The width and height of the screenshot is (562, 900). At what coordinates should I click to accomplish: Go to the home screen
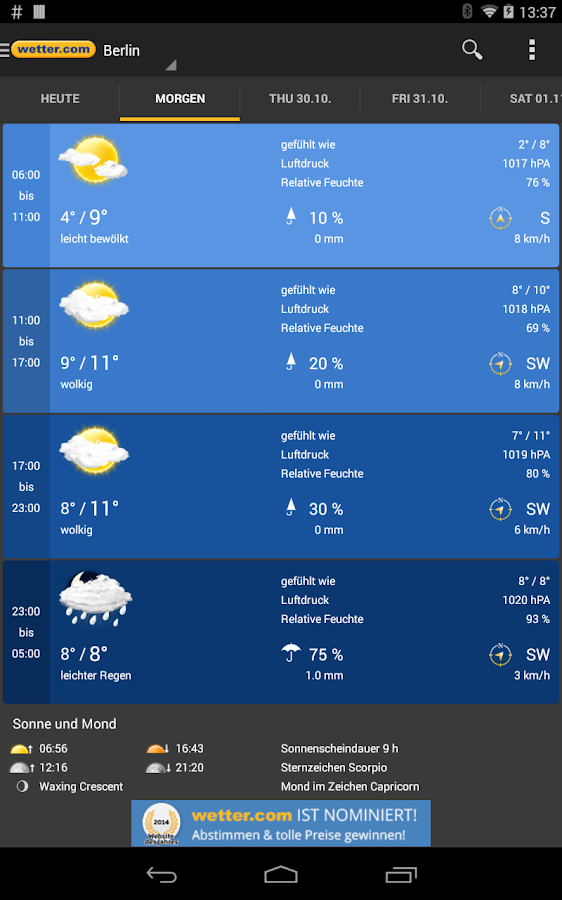[x=281, y=875]
